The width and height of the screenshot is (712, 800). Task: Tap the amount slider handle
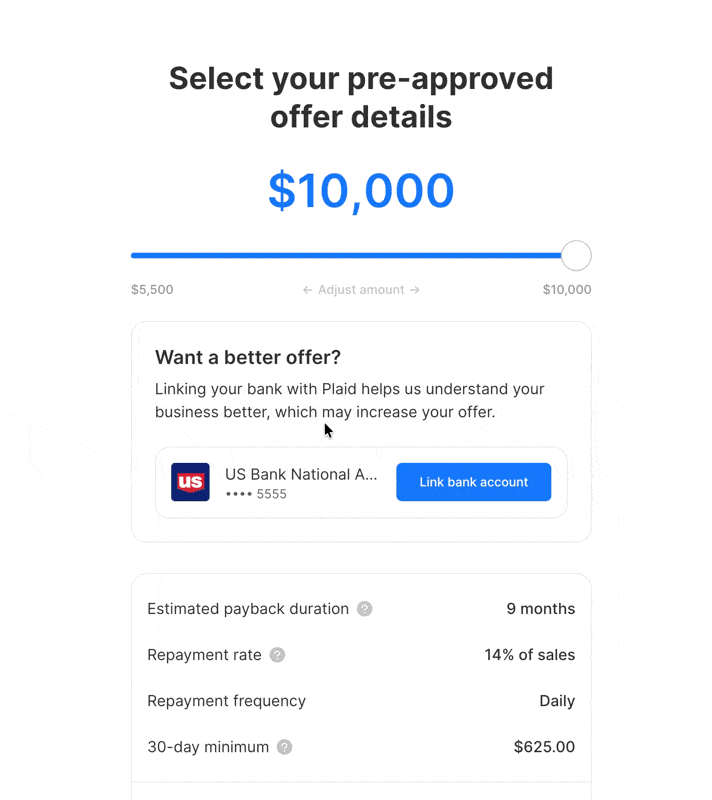(576, 256)
